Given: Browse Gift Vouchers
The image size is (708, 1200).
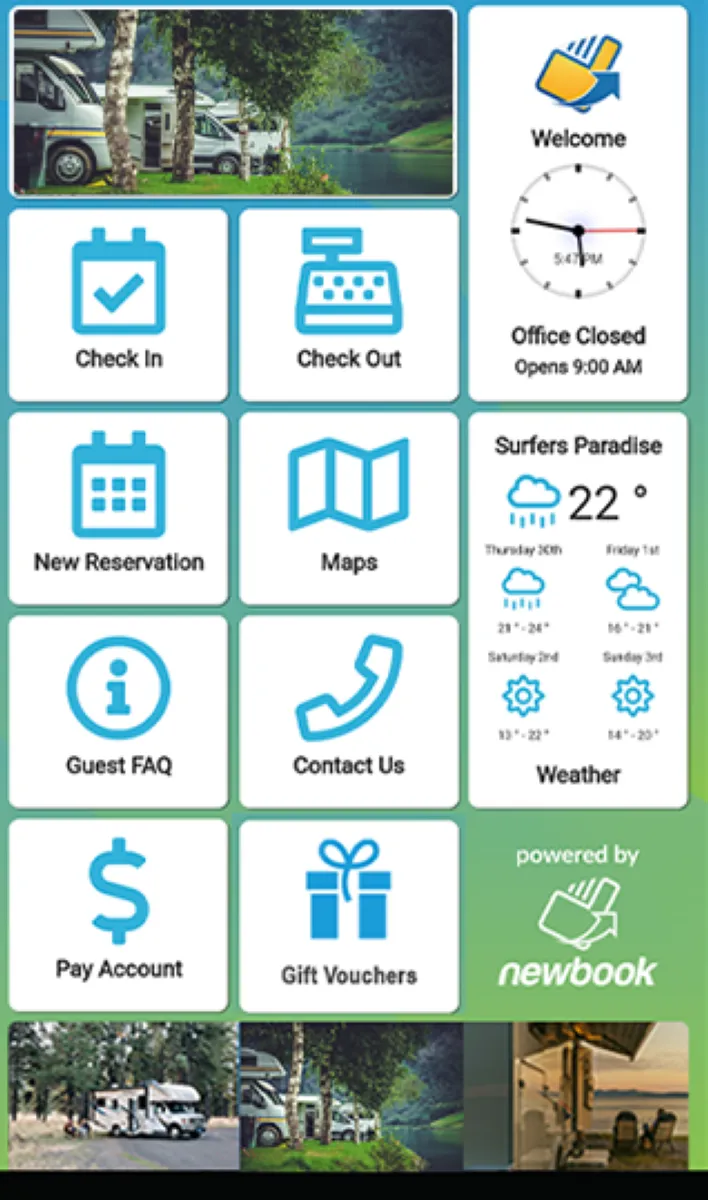Looking at the screenshot, I should pos(349,915).
